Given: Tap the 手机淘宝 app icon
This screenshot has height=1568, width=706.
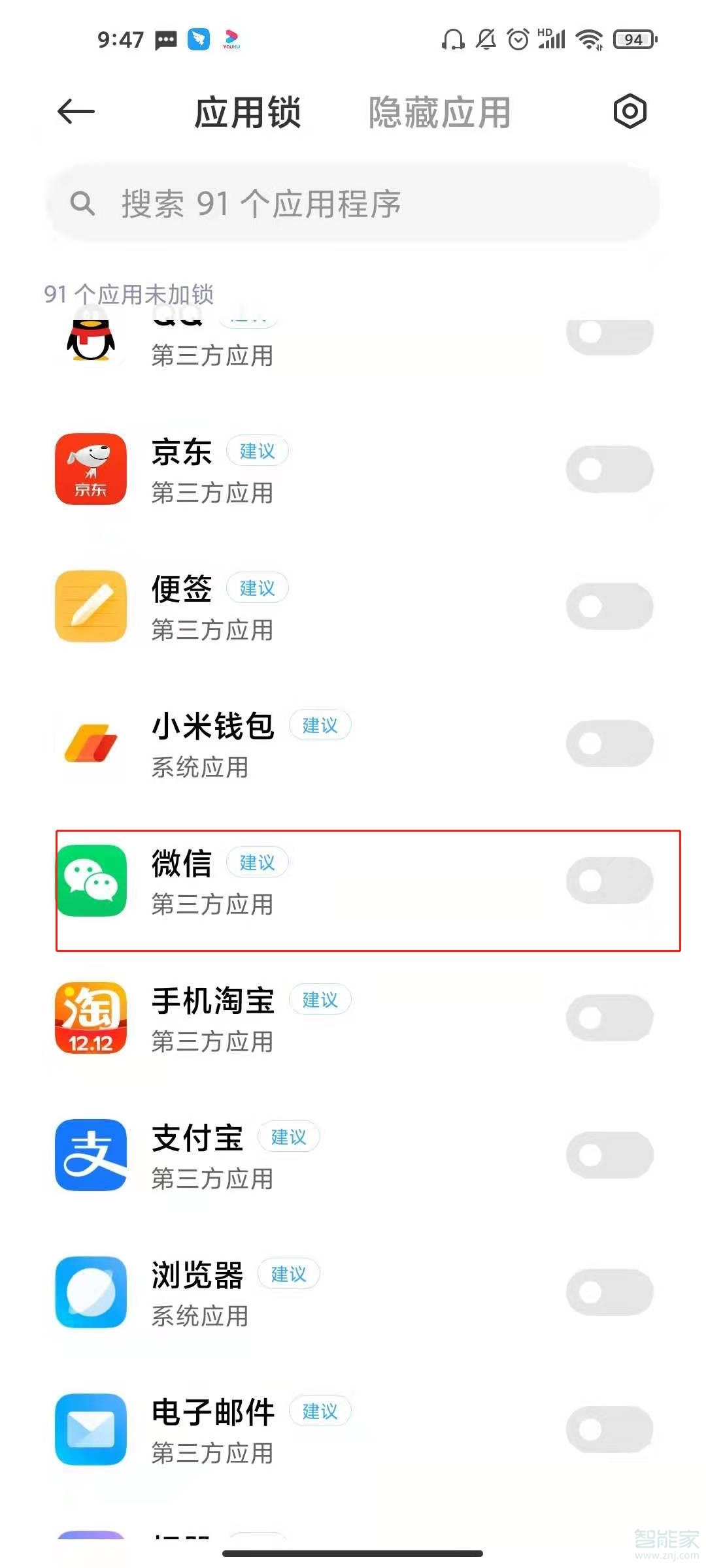Looking at the screenshot, I should tap(92, 1019).
